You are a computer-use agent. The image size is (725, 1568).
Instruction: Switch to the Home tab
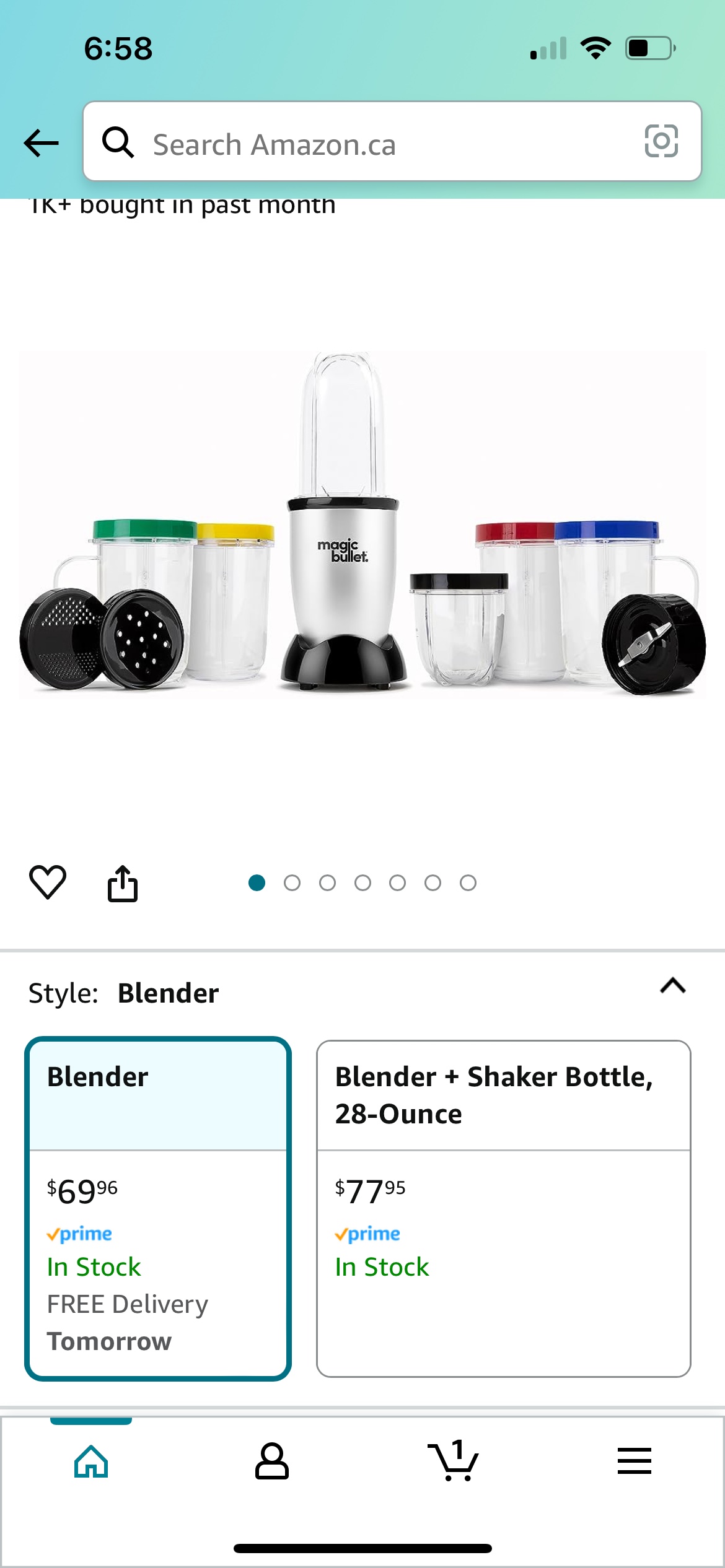91,1461
